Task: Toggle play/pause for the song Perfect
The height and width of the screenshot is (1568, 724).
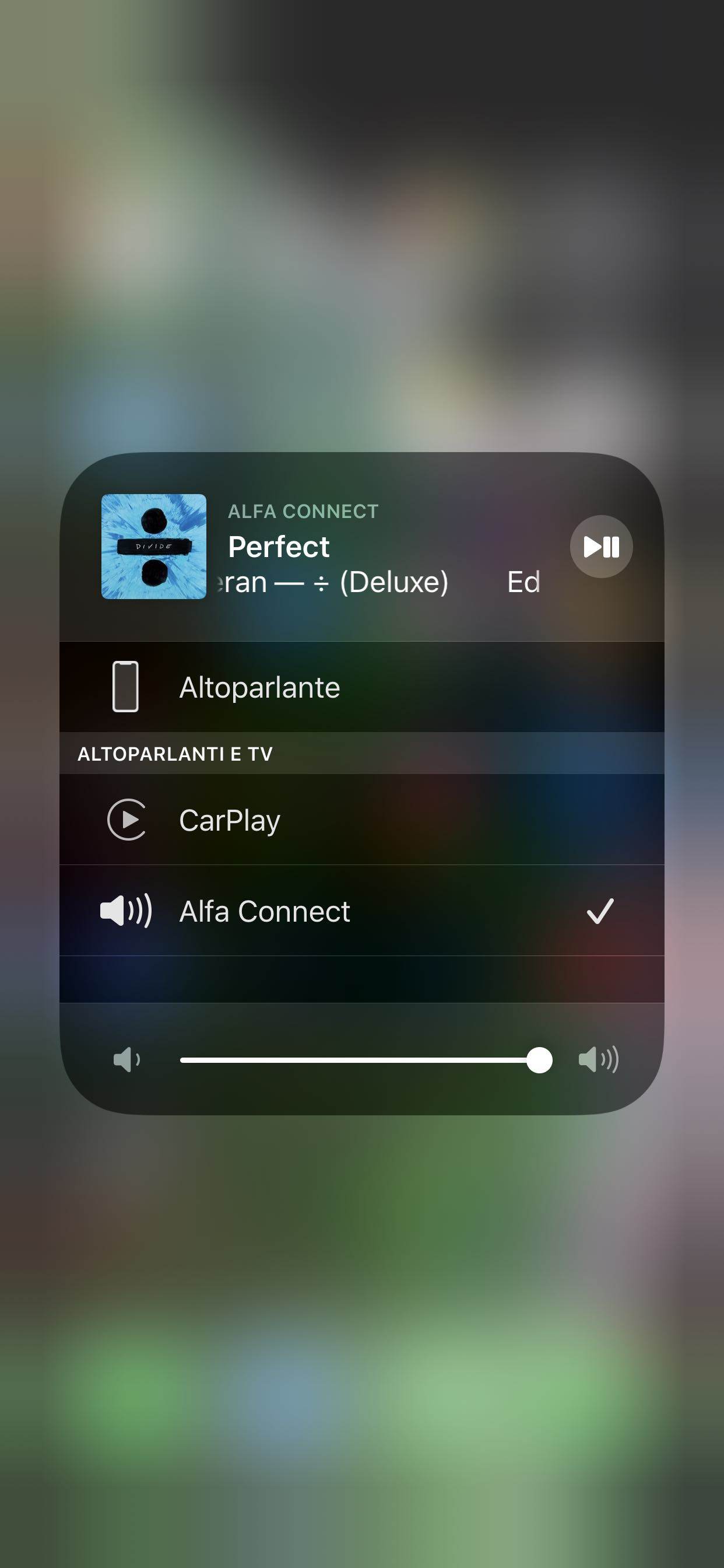Action: pyautogui.click(x=600, y=546)
